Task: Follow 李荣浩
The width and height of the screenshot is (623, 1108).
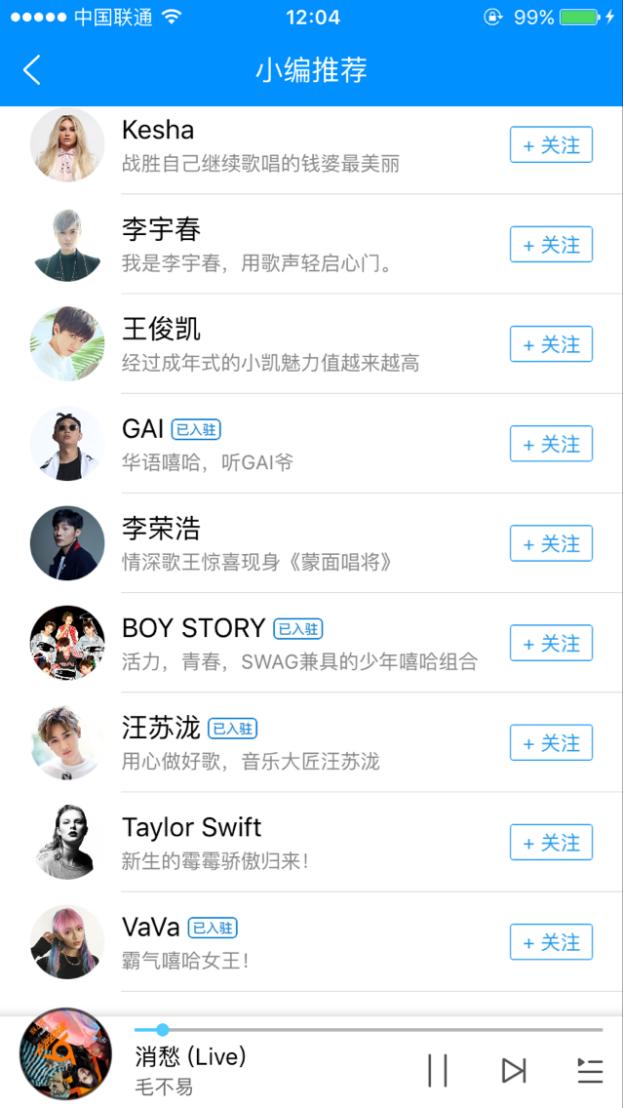Action: point(551,544)
